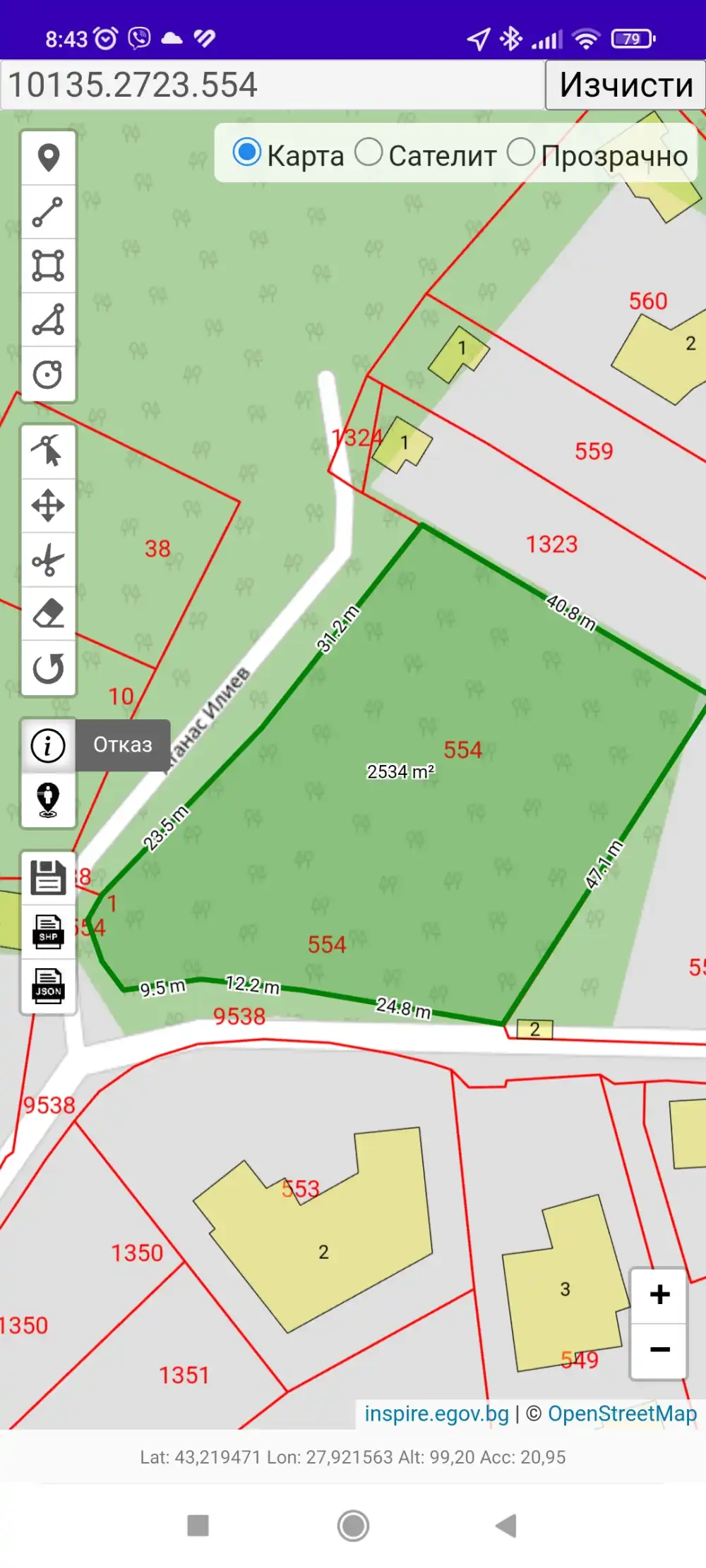Choose the Карта radio option
Image resolution: width=706 pixels, height=1568 pixels.
[289, 154]
